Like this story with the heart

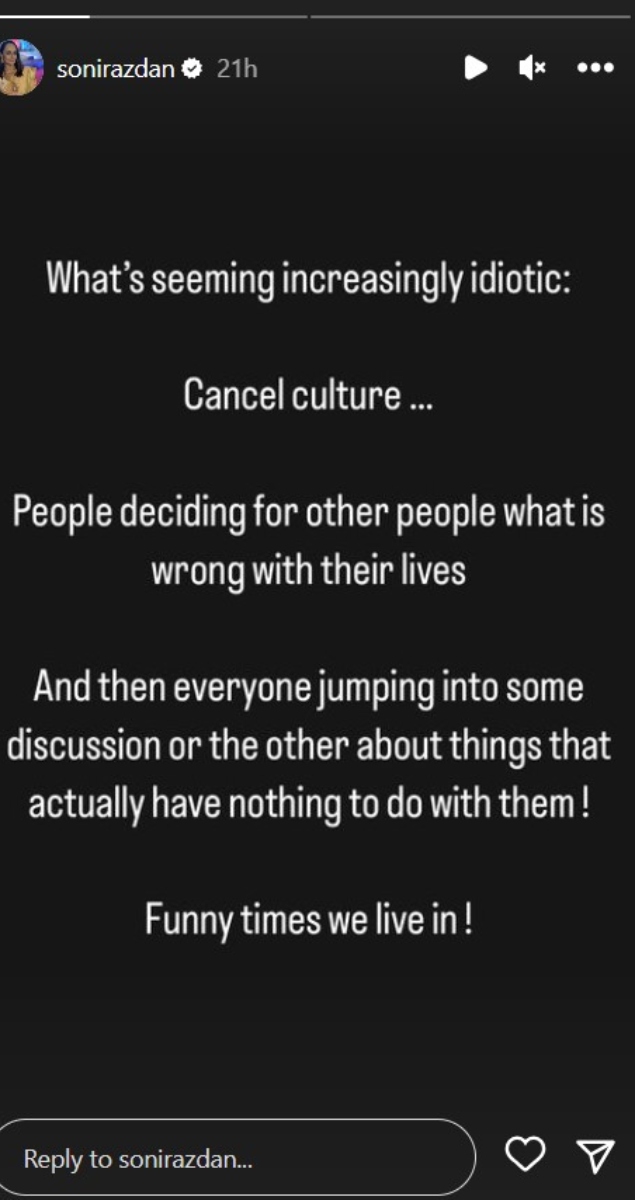pos(525,1156)
